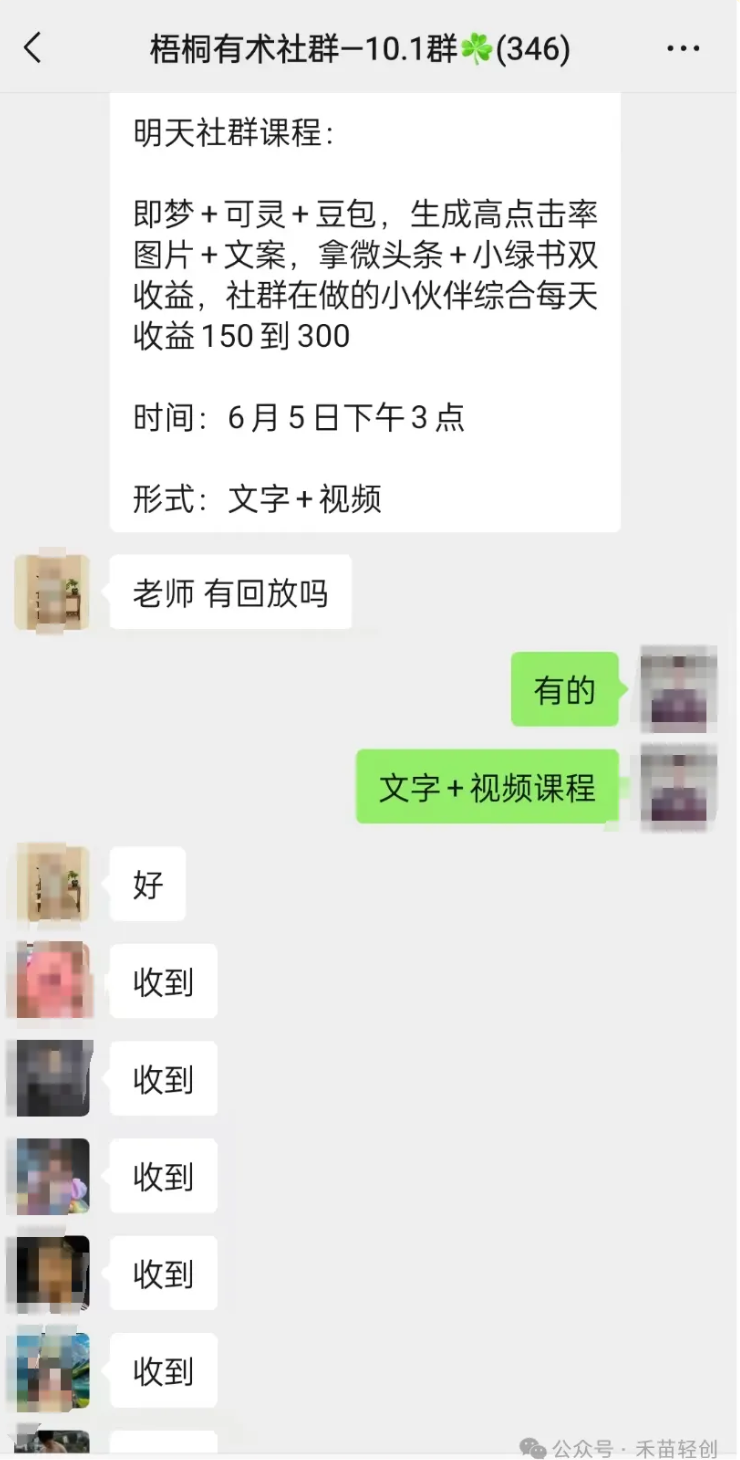The image size is (740, 1460).
Task: Open the group chat's three-dot menu
Action: (682, 48)
